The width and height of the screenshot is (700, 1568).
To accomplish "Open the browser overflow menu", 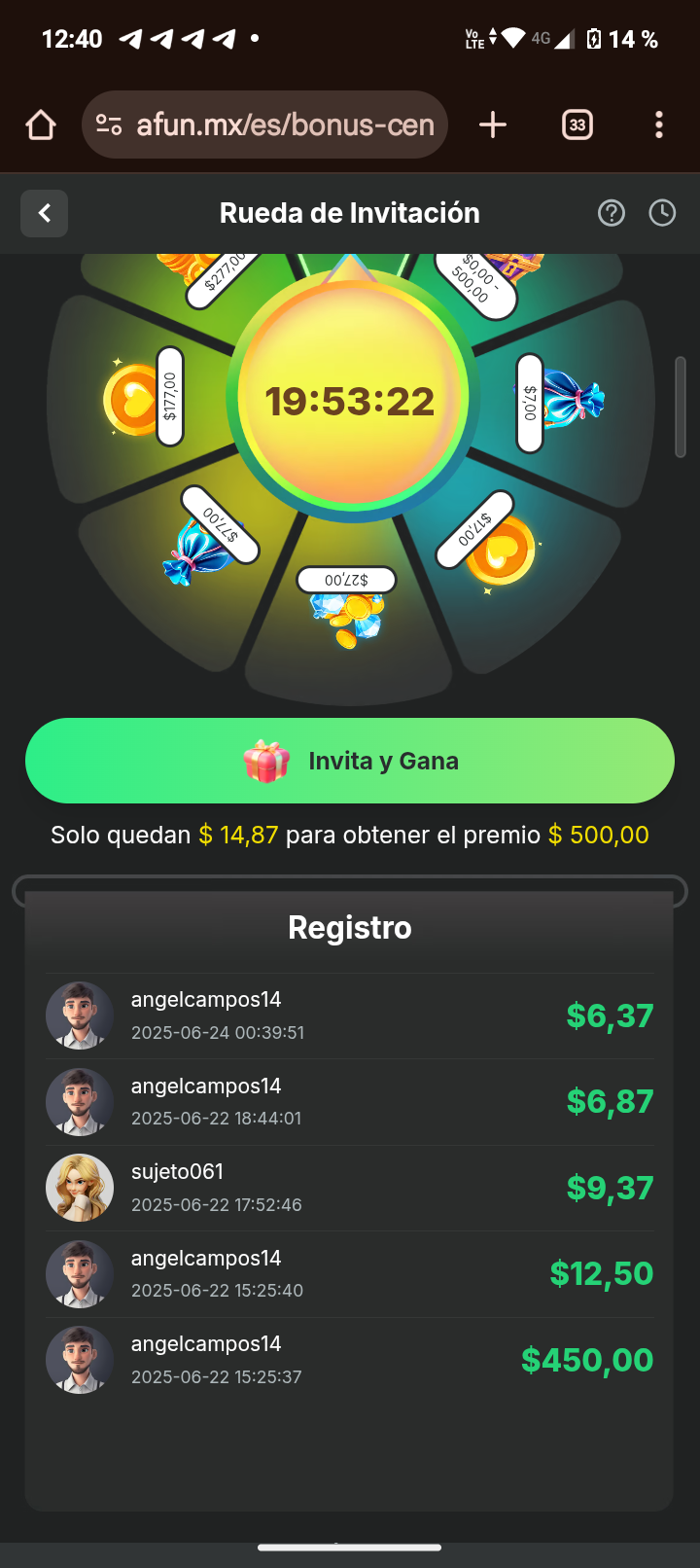I will [659, 125].
